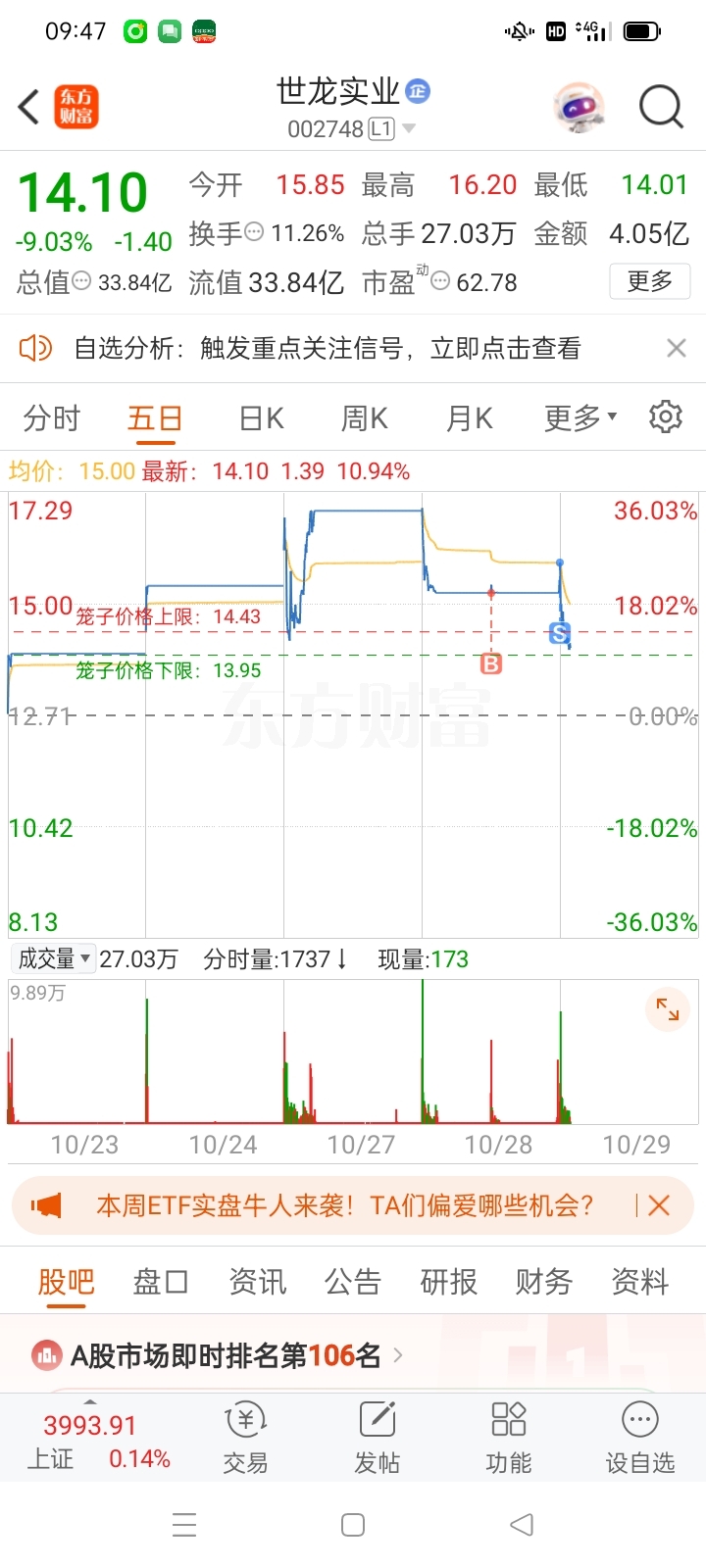Viewport: 706px width, 1568px height.
Task: Open the robot assistant avatar
Action: coord(579,107)
